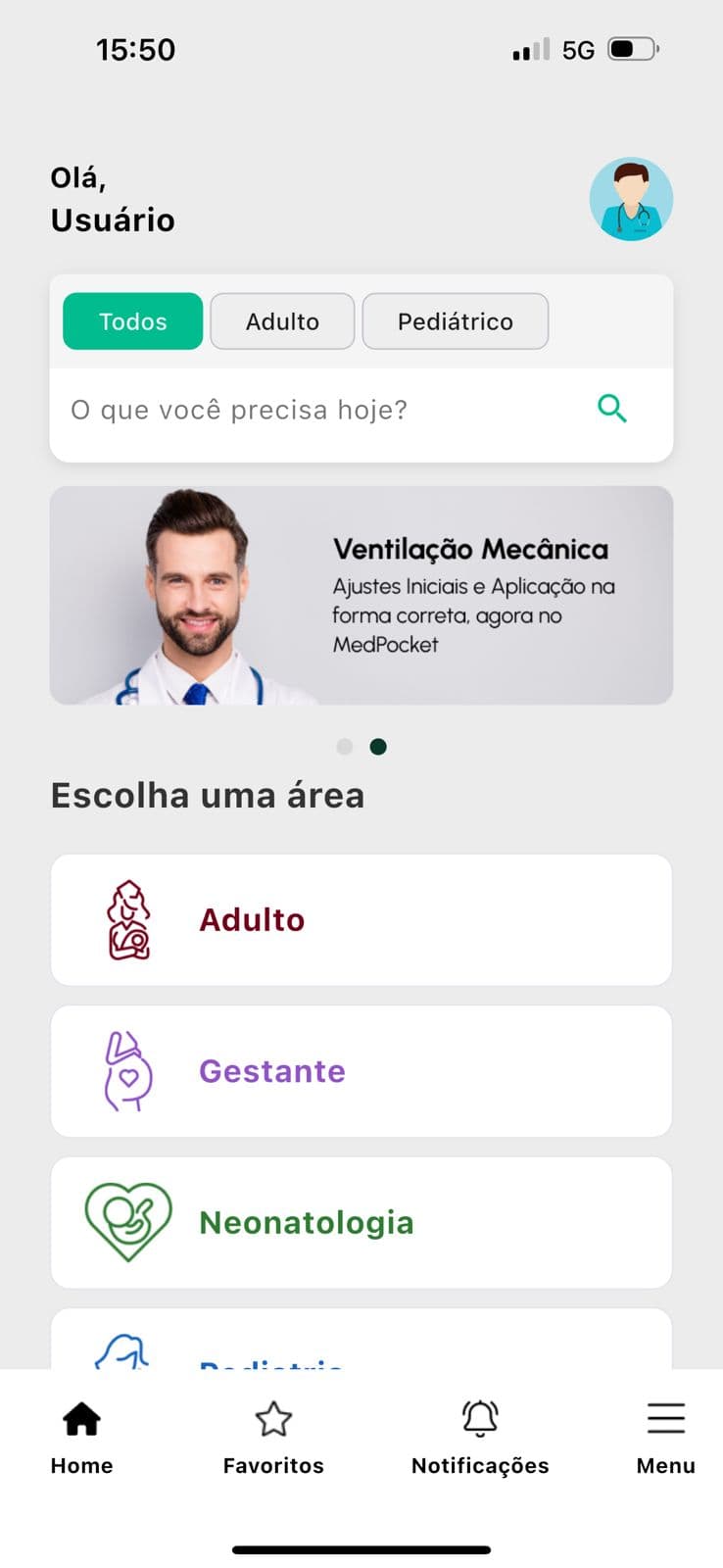Tap the search magnifier icon
723x1568 pixels.
(x=612, y=409)
